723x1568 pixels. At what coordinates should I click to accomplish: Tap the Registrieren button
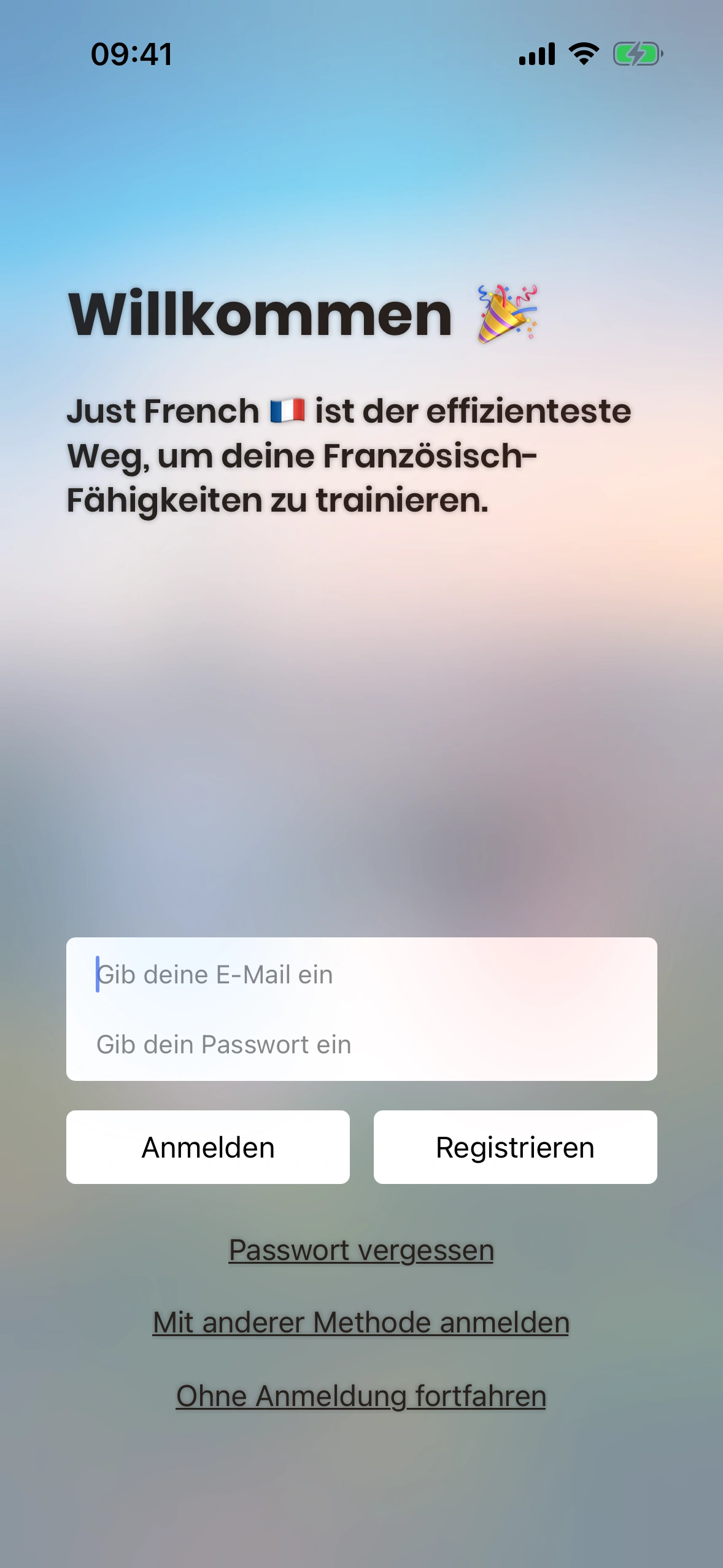coord(515,1147)
